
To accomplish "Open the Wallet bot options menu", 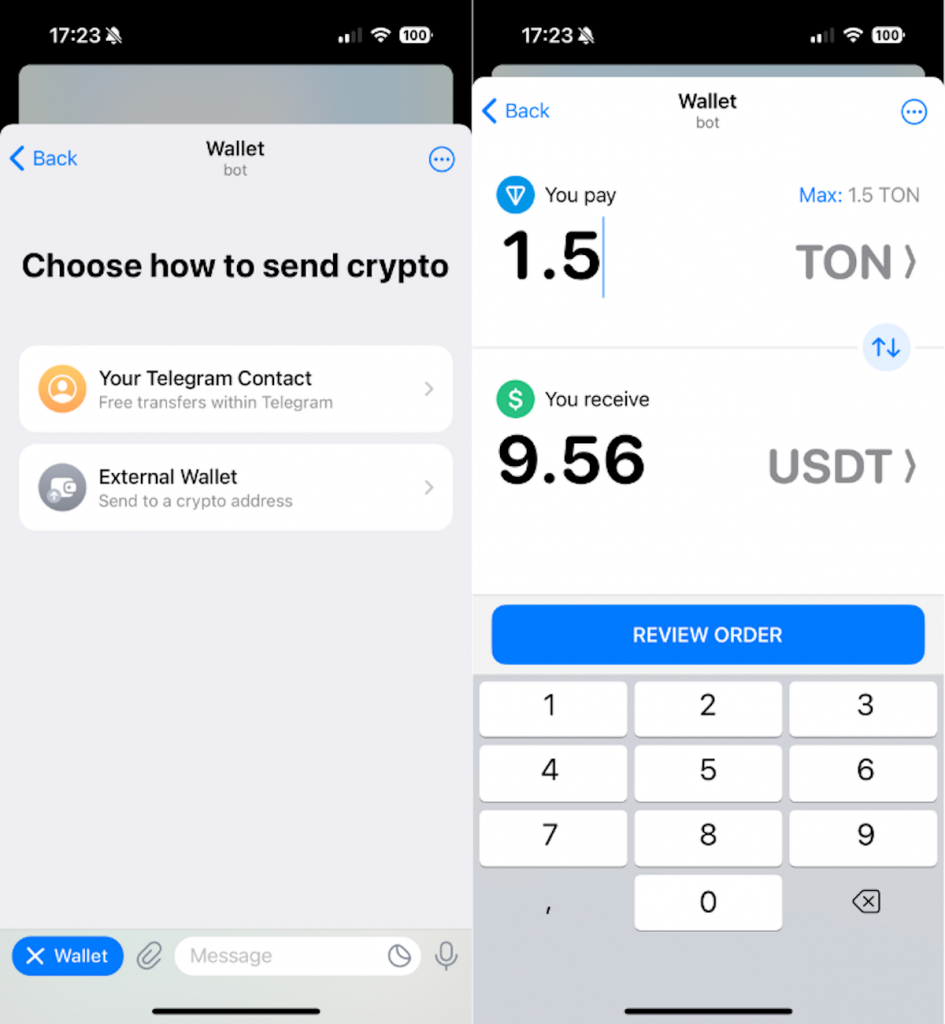I will [914, 112].
